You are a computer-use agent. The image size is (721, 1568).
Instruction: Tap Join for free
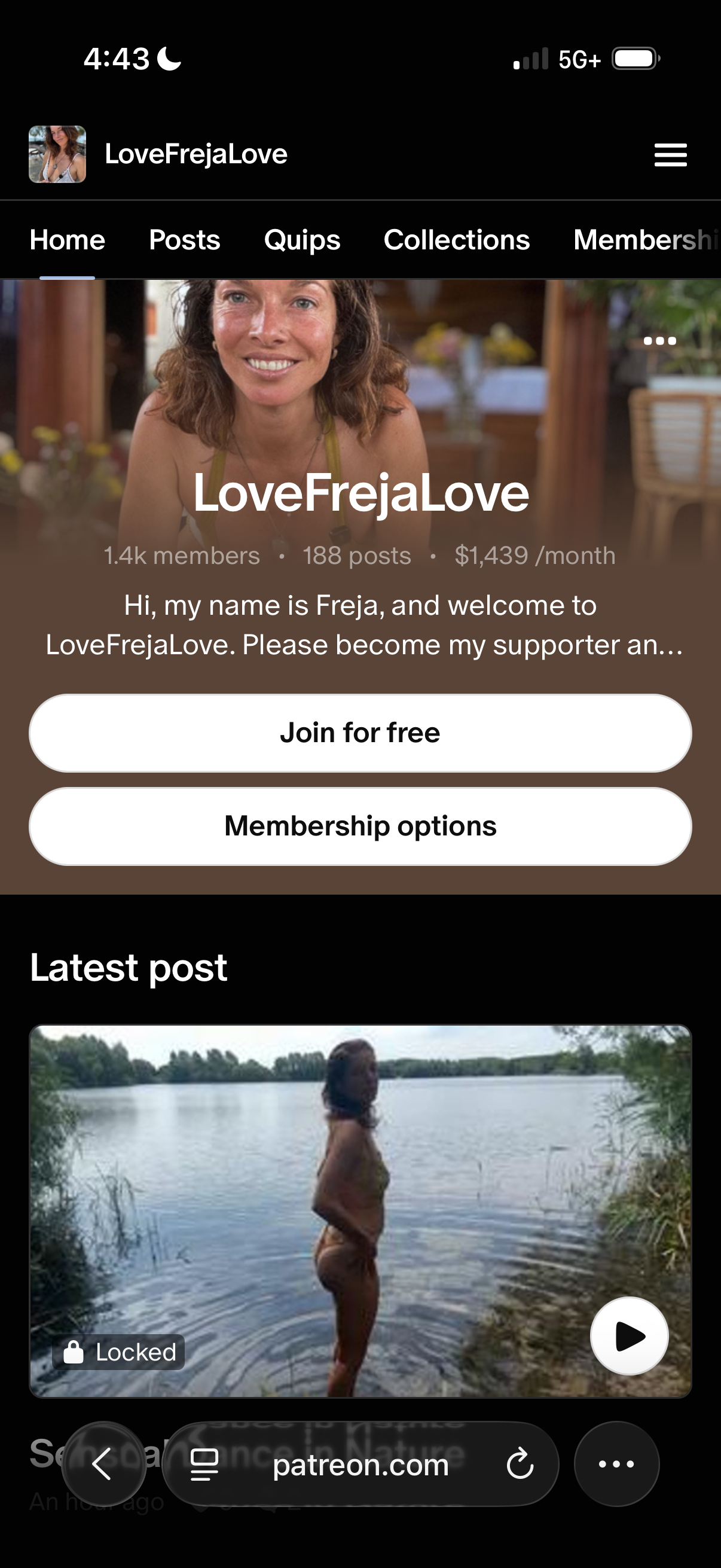360,733
